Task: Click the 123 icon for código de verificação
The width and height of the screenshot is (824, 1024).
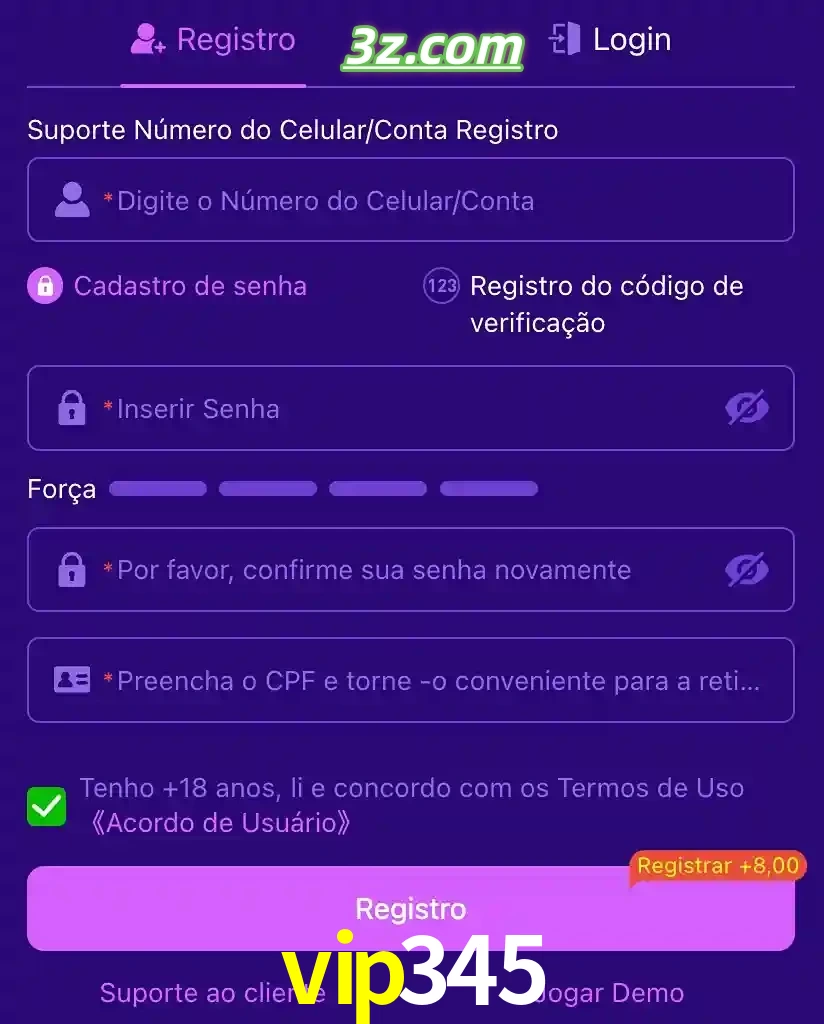Action: tap(440, 286)
